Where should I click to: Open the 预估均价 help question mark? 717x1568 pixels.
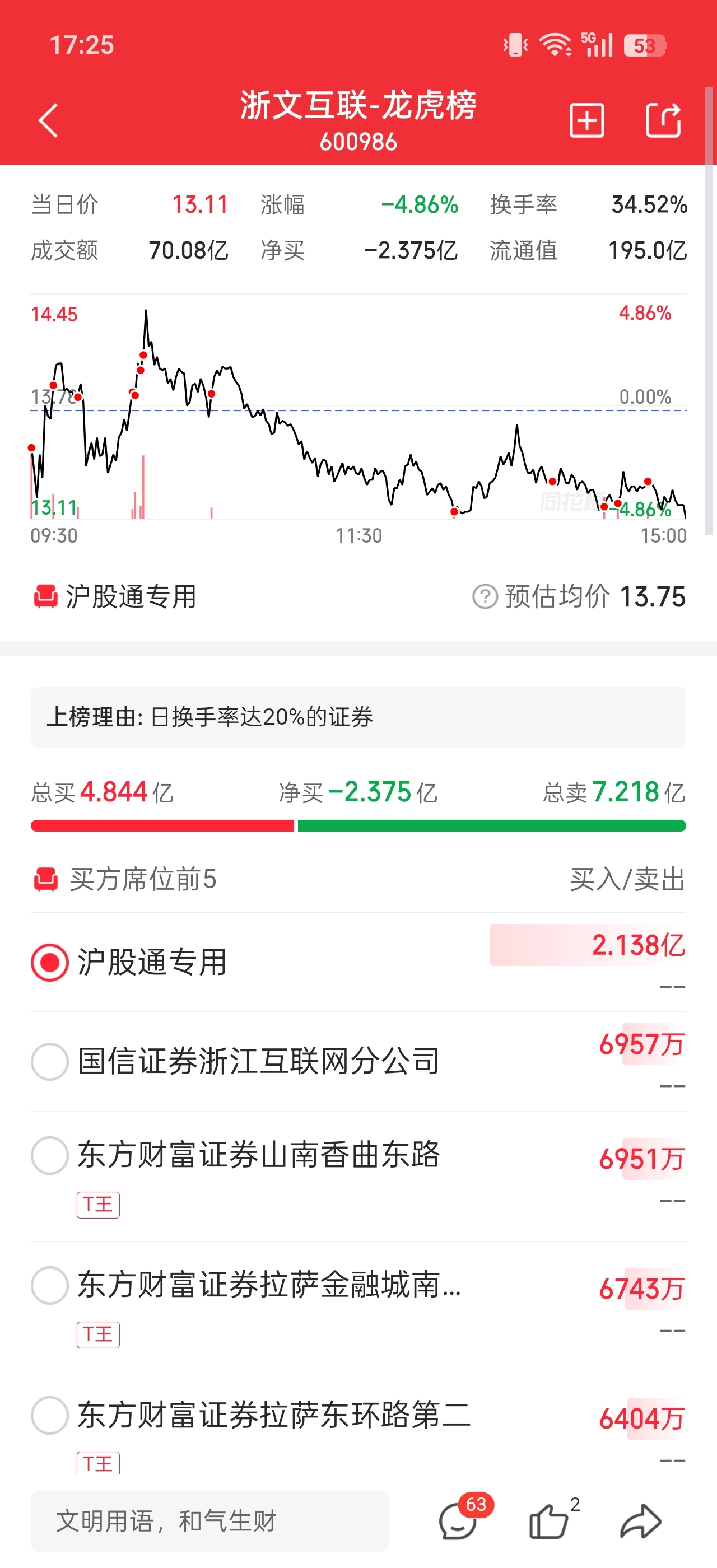485,596
